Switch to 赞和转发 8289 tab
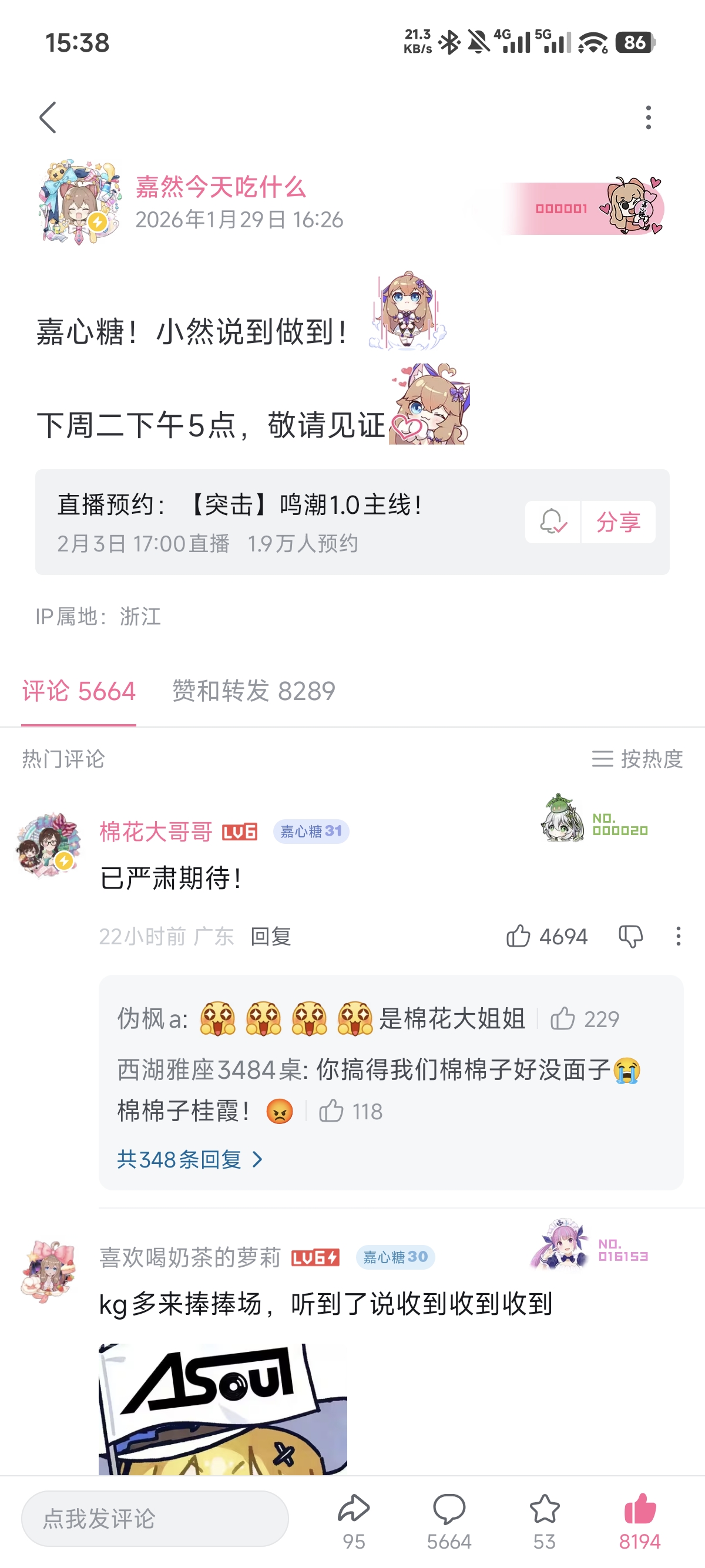 pyautogui.click(x=253, y=691)
